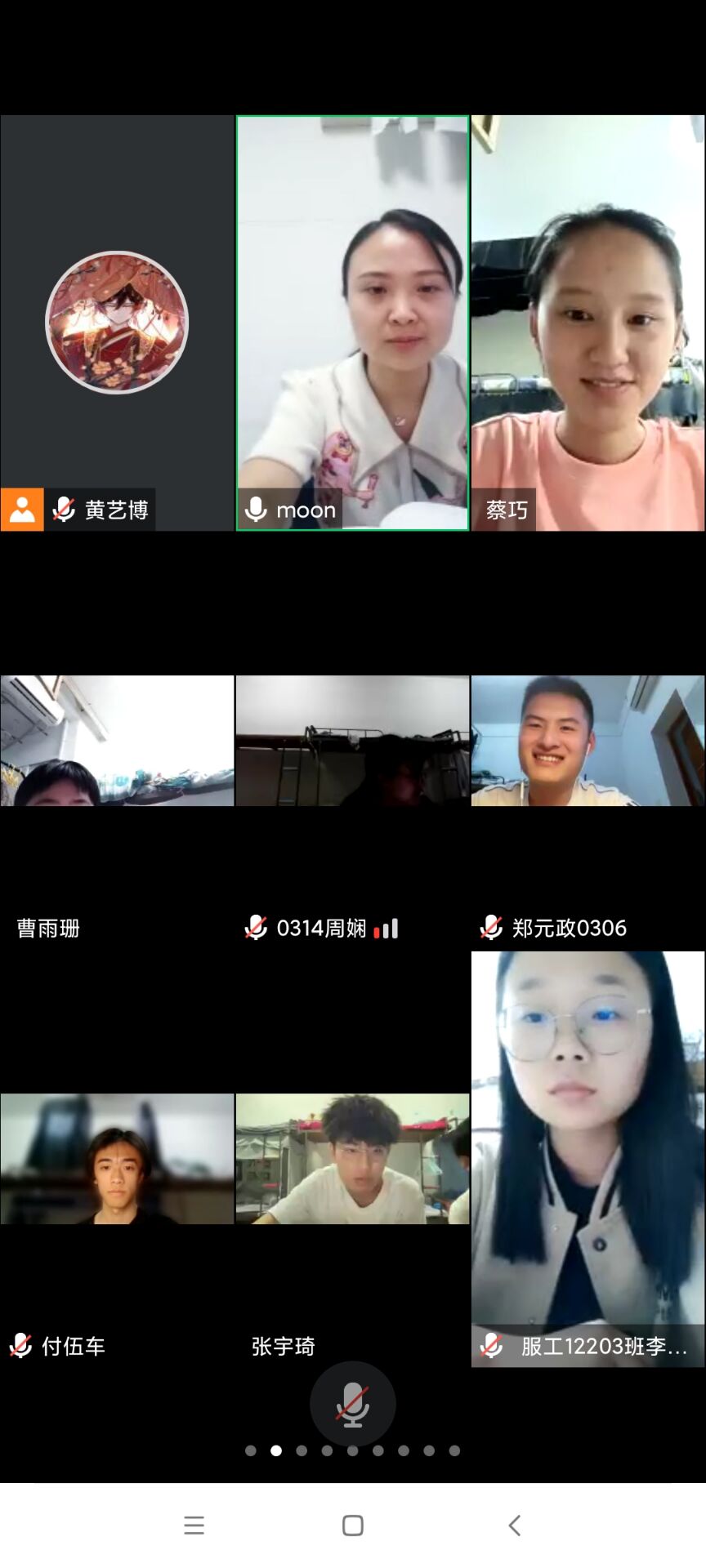
Task: Select 付伍车's video tile
Action: (x=117, y=1159)
